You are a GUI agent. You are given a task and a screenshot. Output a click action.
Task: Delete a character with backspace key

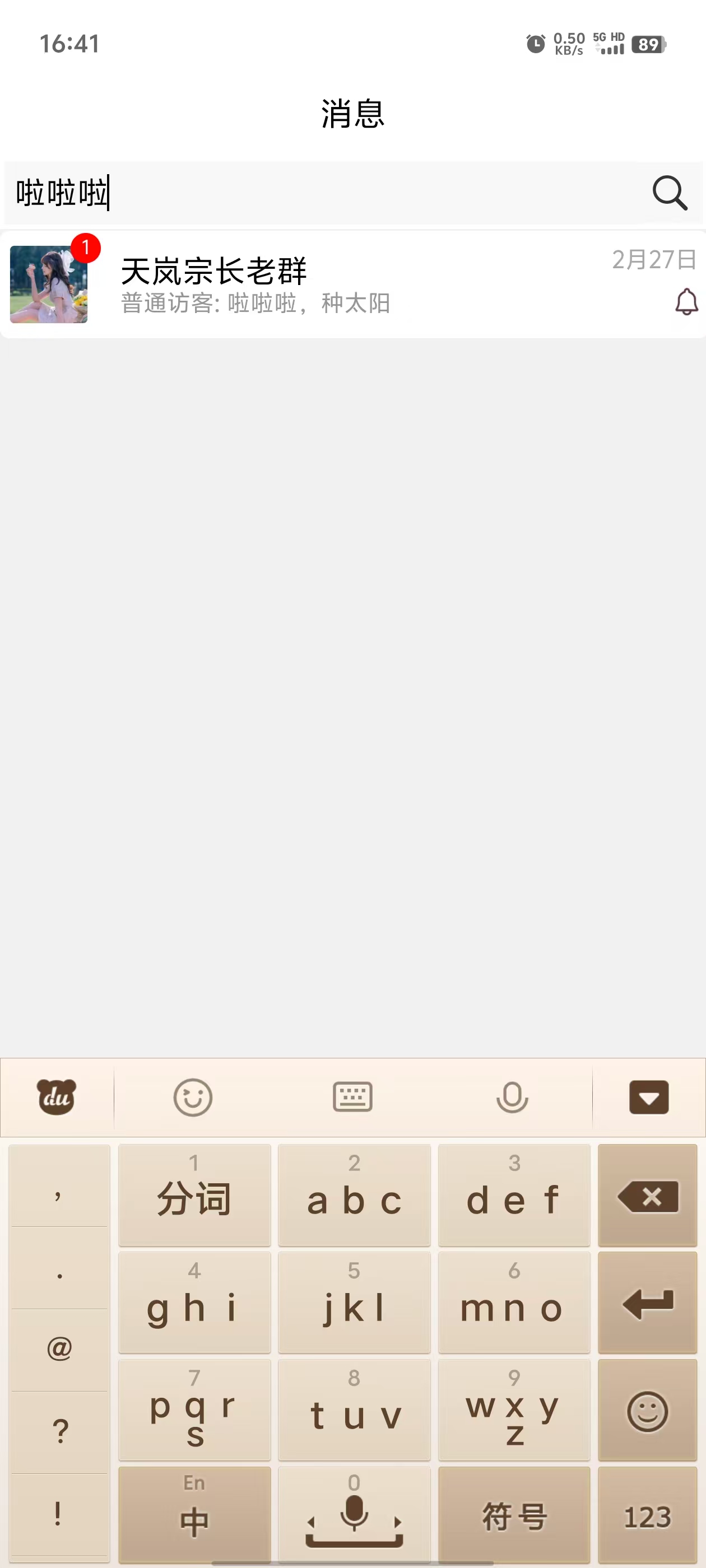[x=648, y=1196]
